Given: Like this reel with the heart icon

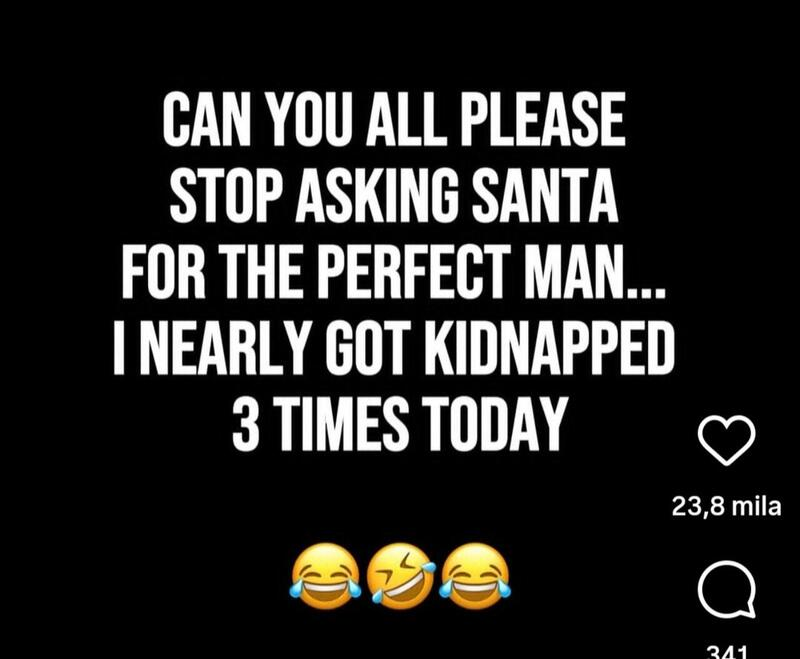Looking at the screenshot, I should [725, 441].
